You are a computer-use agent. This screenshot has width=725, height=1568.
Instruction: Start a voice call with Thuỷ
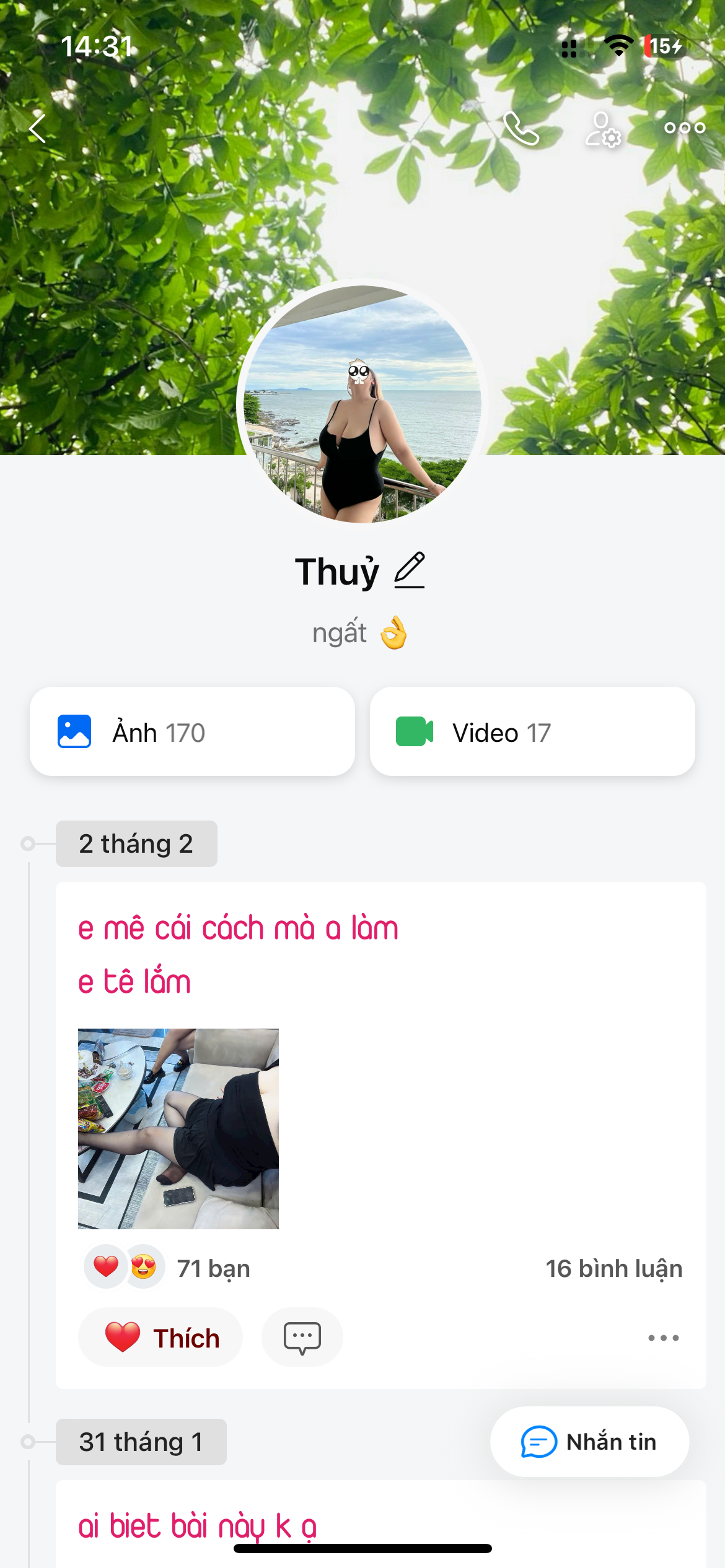(521, 128)
